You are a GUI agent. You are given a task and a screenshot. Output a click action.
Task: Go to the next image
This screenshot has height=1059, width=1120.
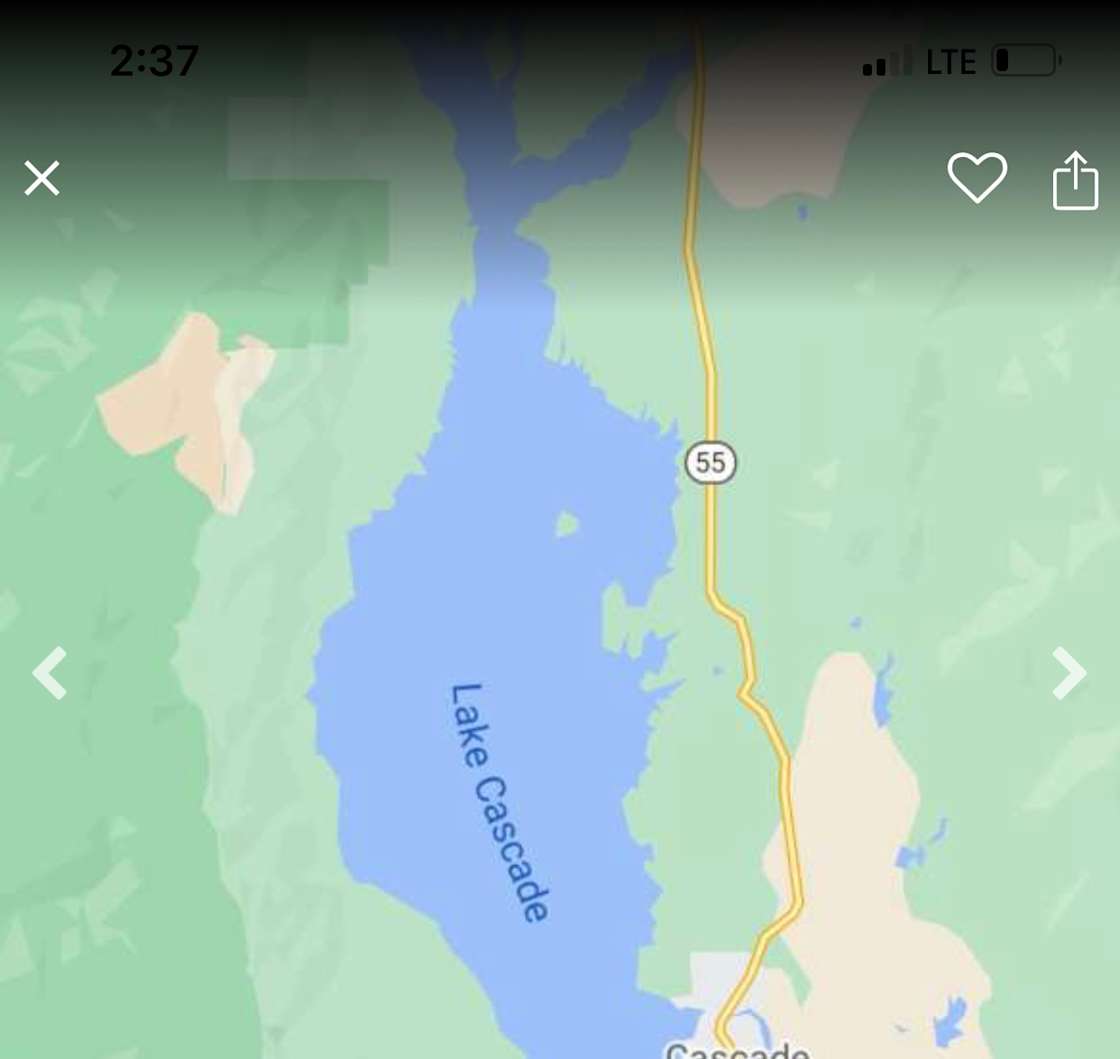coord(1068,673)
